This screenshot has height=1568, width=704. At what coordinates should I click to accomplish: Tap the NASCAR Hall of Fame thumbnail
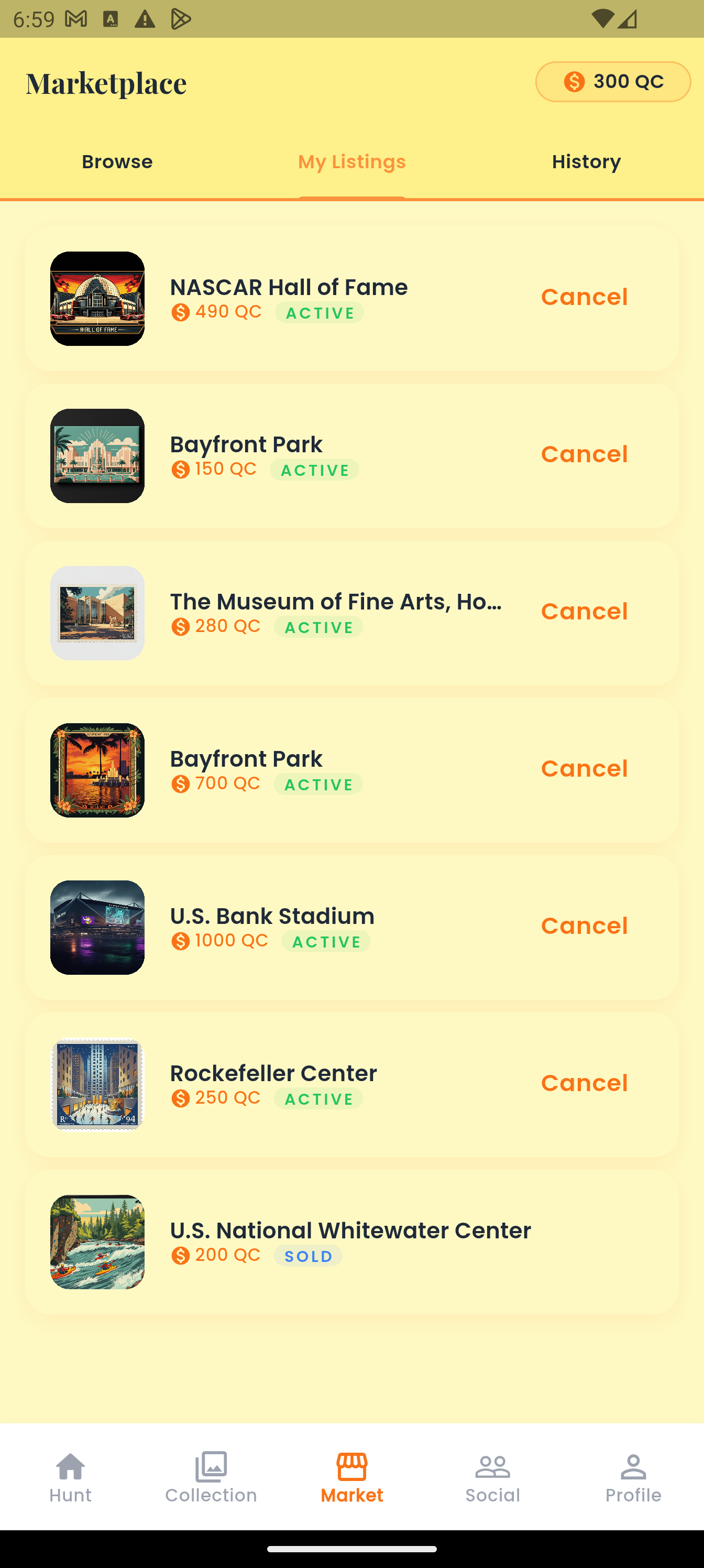(x=97, y=299)
